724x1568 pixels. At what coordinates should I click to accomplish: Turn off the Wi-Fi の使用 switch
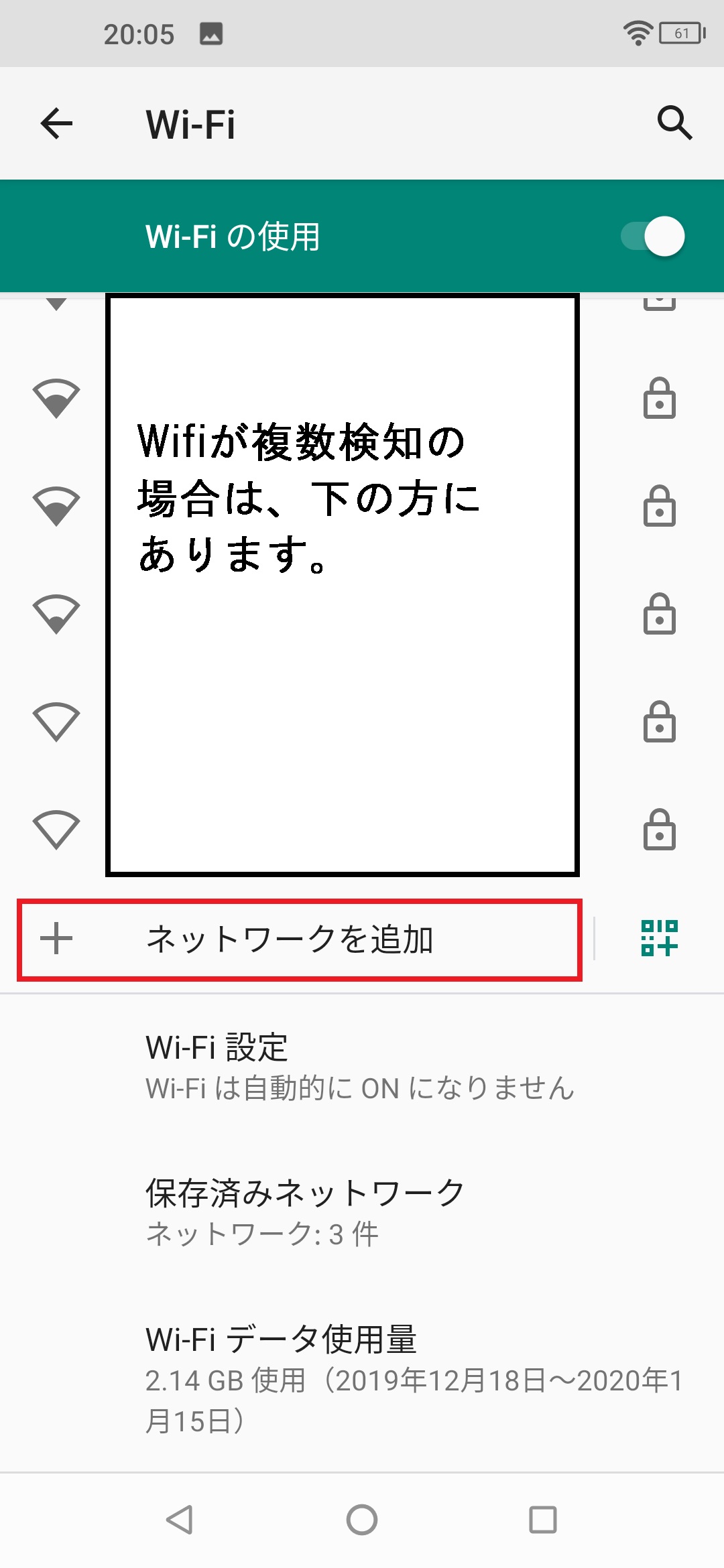[x=654, y=237]
